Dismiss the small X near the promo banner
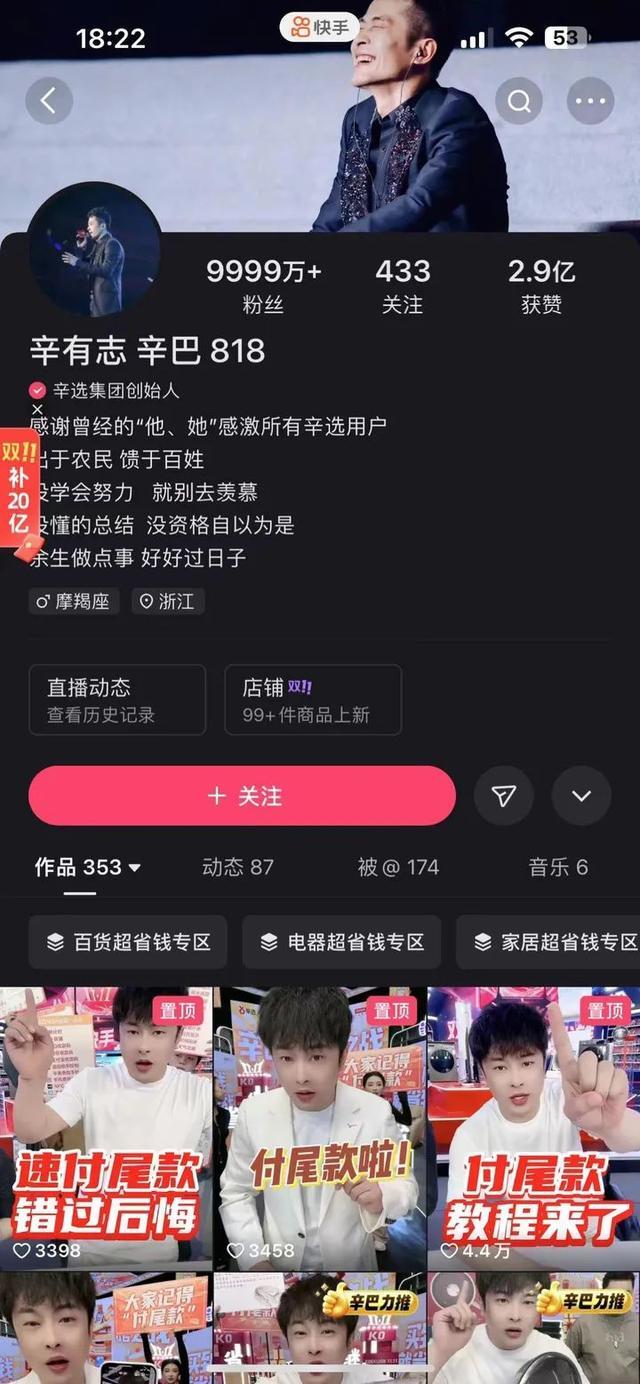640x1384 pixels. [37, 409]
